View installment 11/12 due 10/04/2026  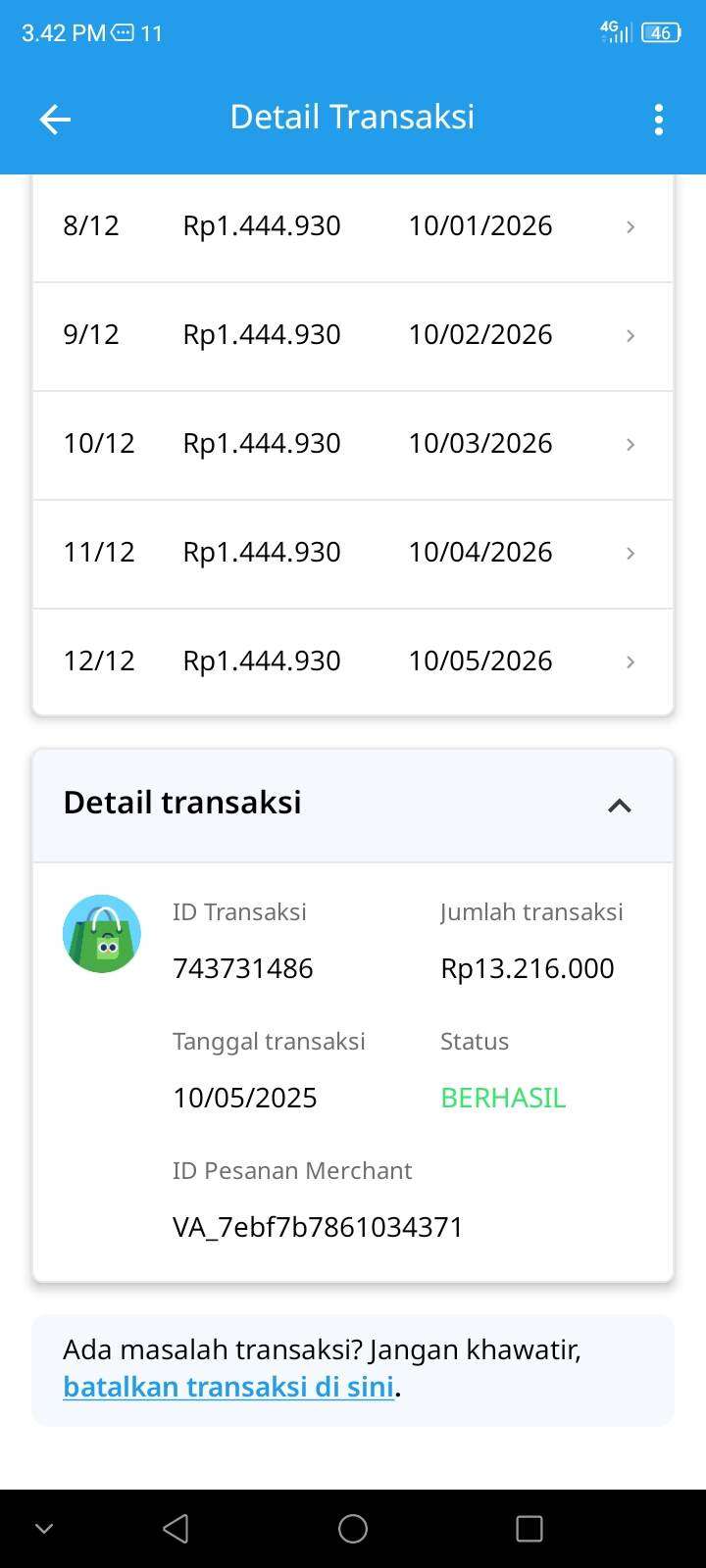[x=353, y=554]
